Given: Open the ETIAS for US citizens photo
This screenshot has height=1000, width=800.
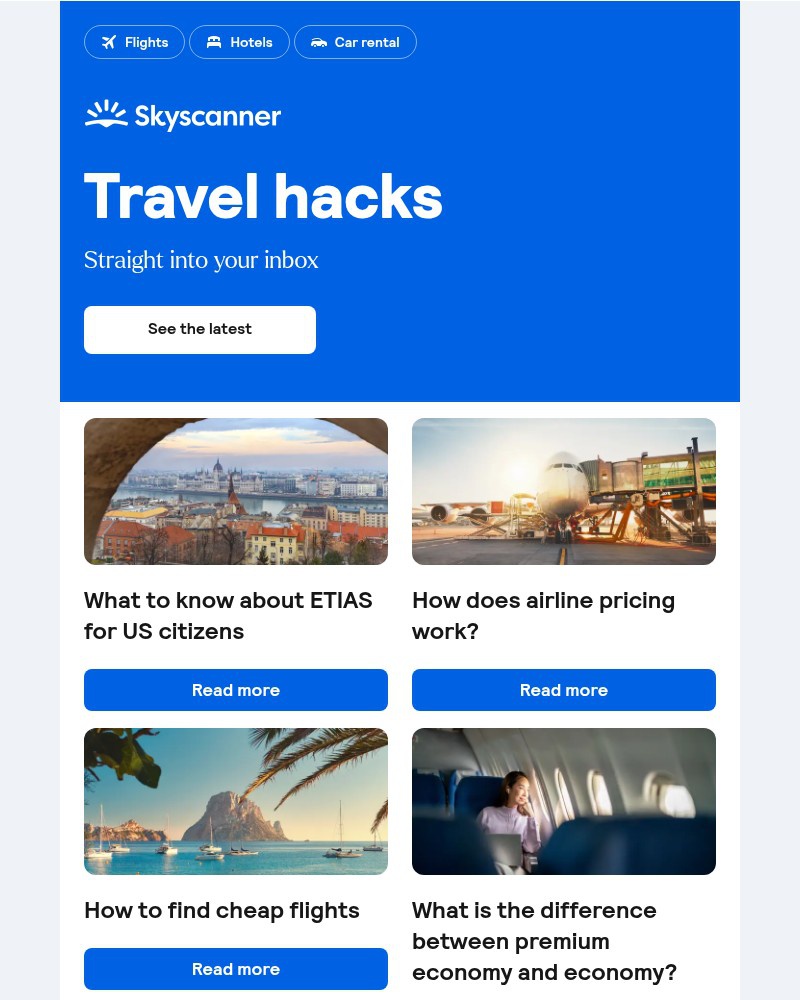Looking at the screenshot, I should tap(236, 491).
